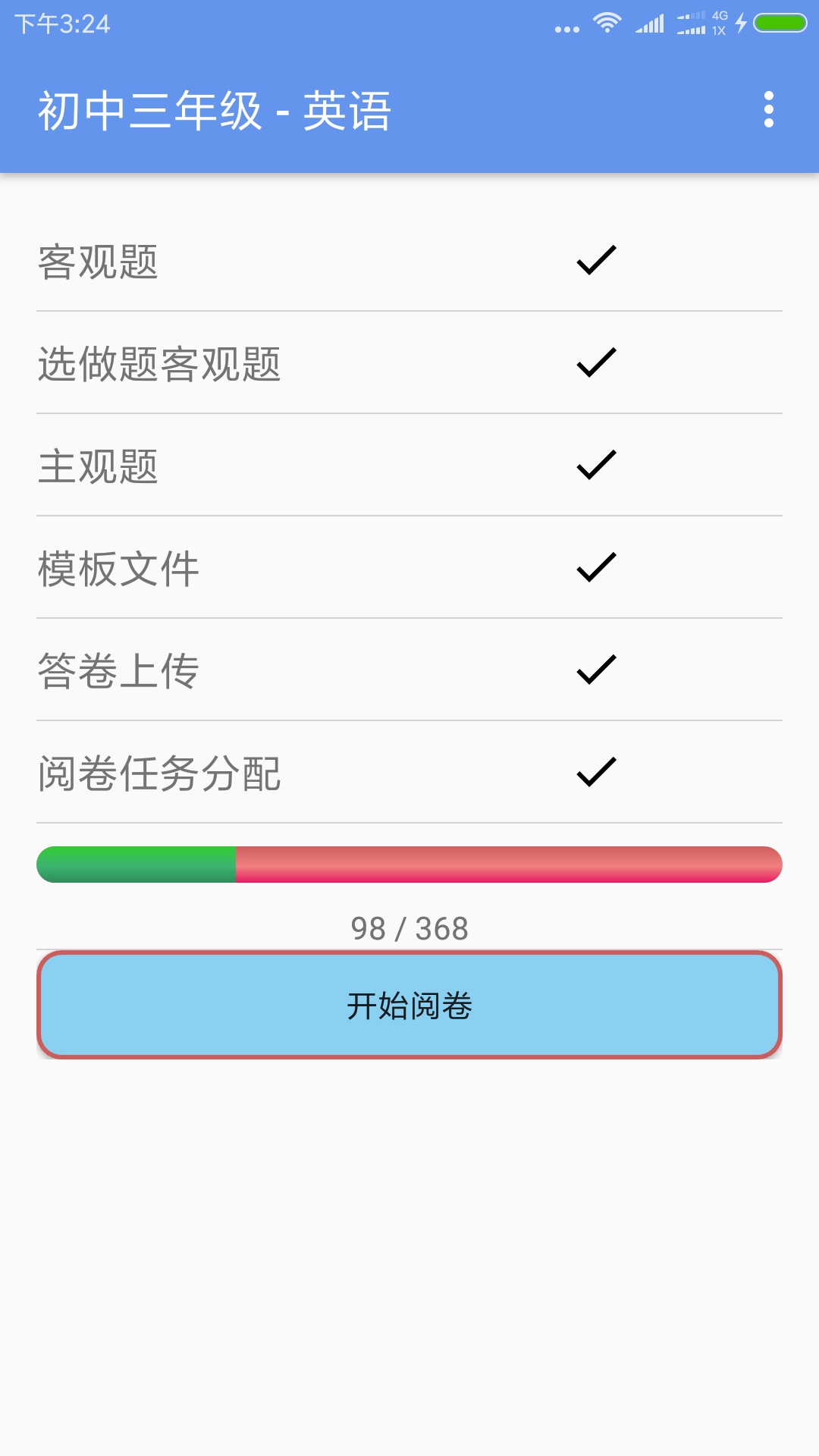
Task: Toggle the 客观题 completion mark
Action: click(596, 262)
